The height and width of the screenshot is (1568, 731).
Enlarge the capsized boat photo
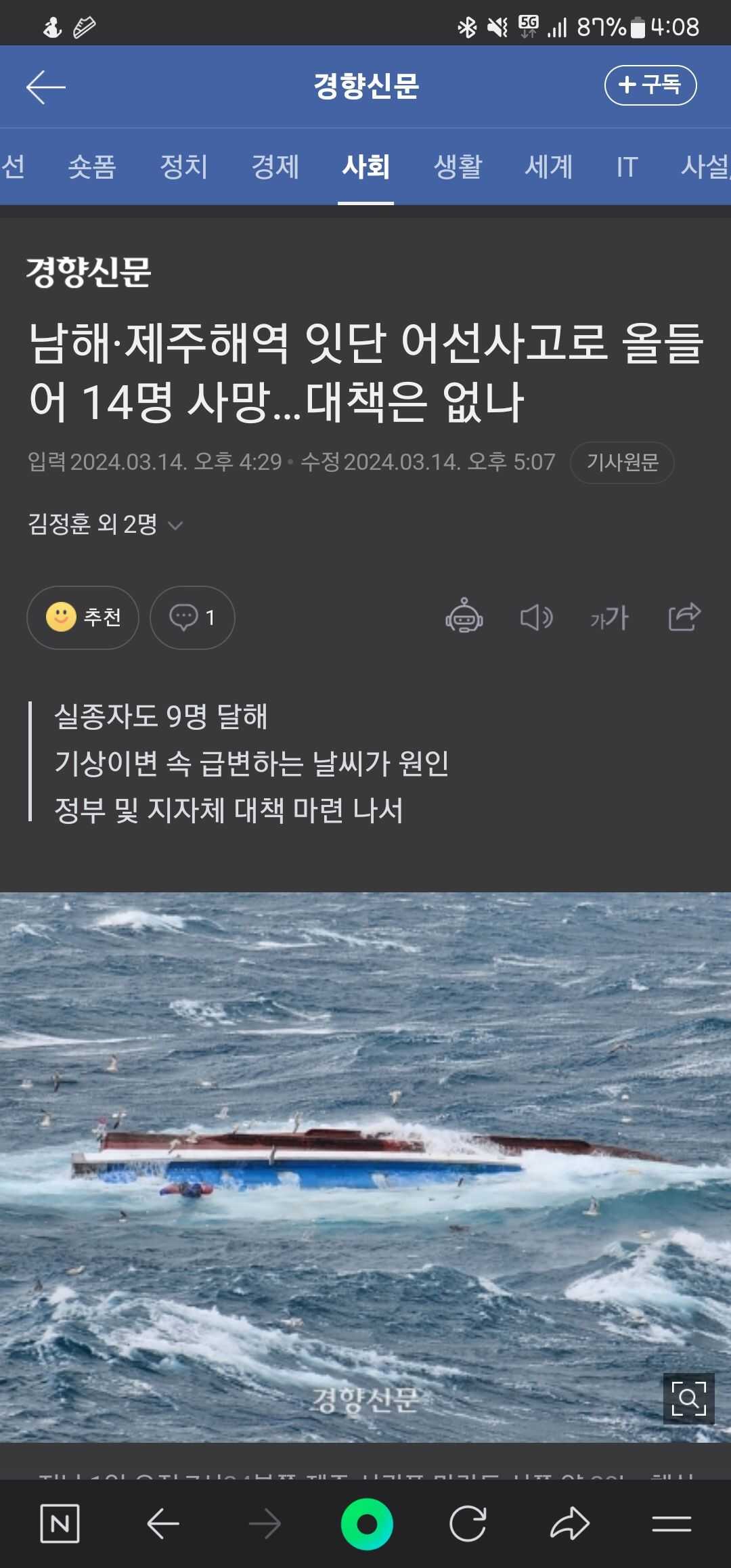click(x=688, y=1398)
